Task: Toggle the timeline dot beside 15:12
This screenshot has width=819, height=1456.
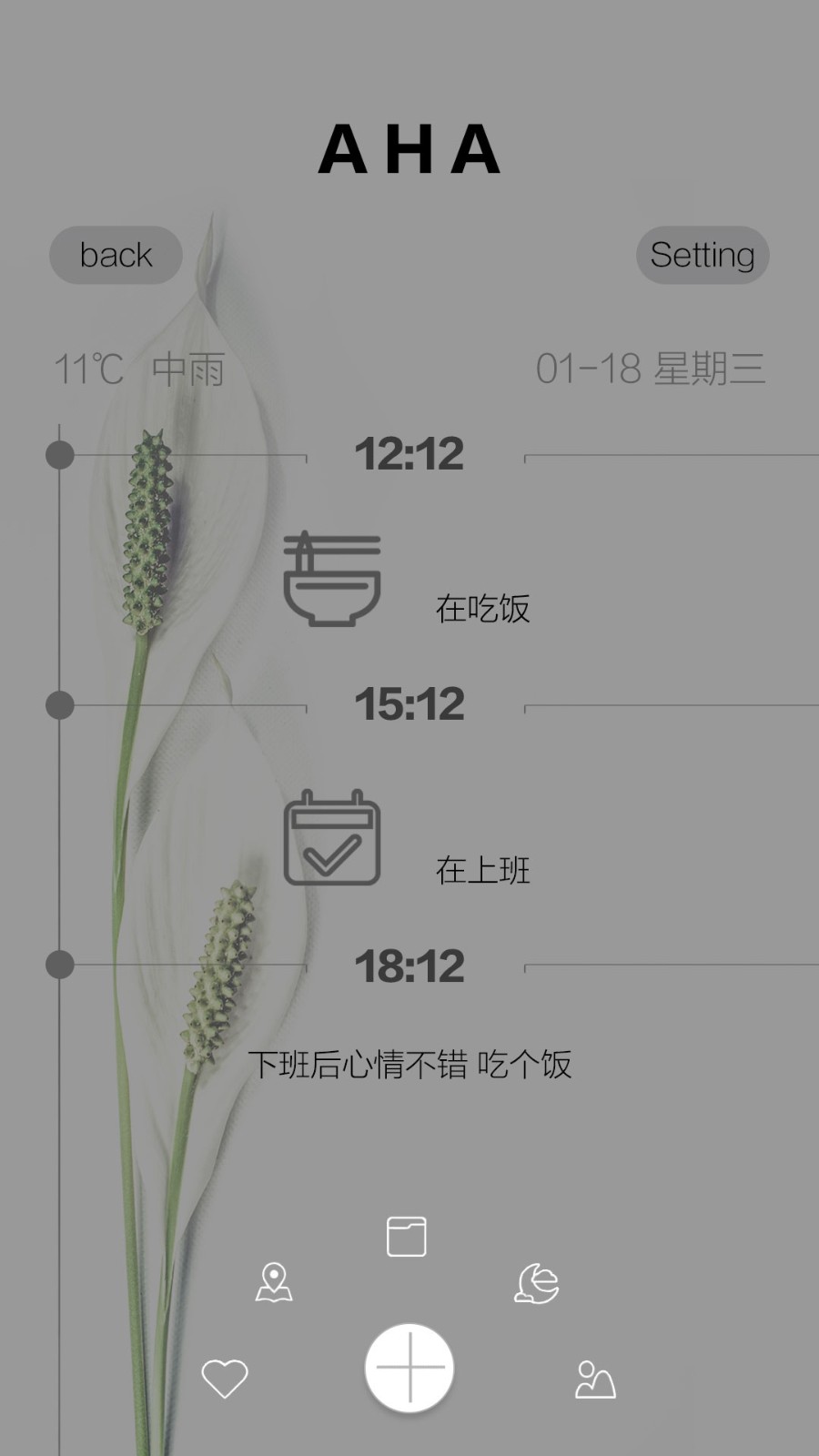Action: [x=60, y=703]
